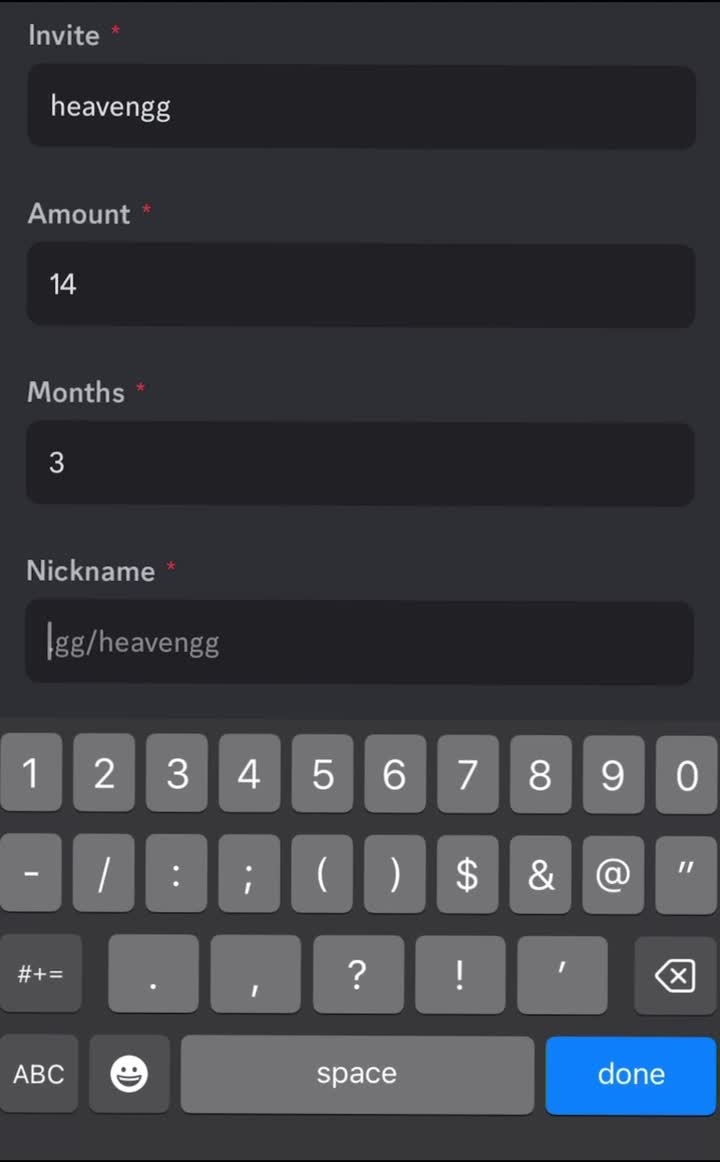Tap the backspace key
This screenshot has width=720, height=1162.
pyautogui.click(x=675, y=975)
